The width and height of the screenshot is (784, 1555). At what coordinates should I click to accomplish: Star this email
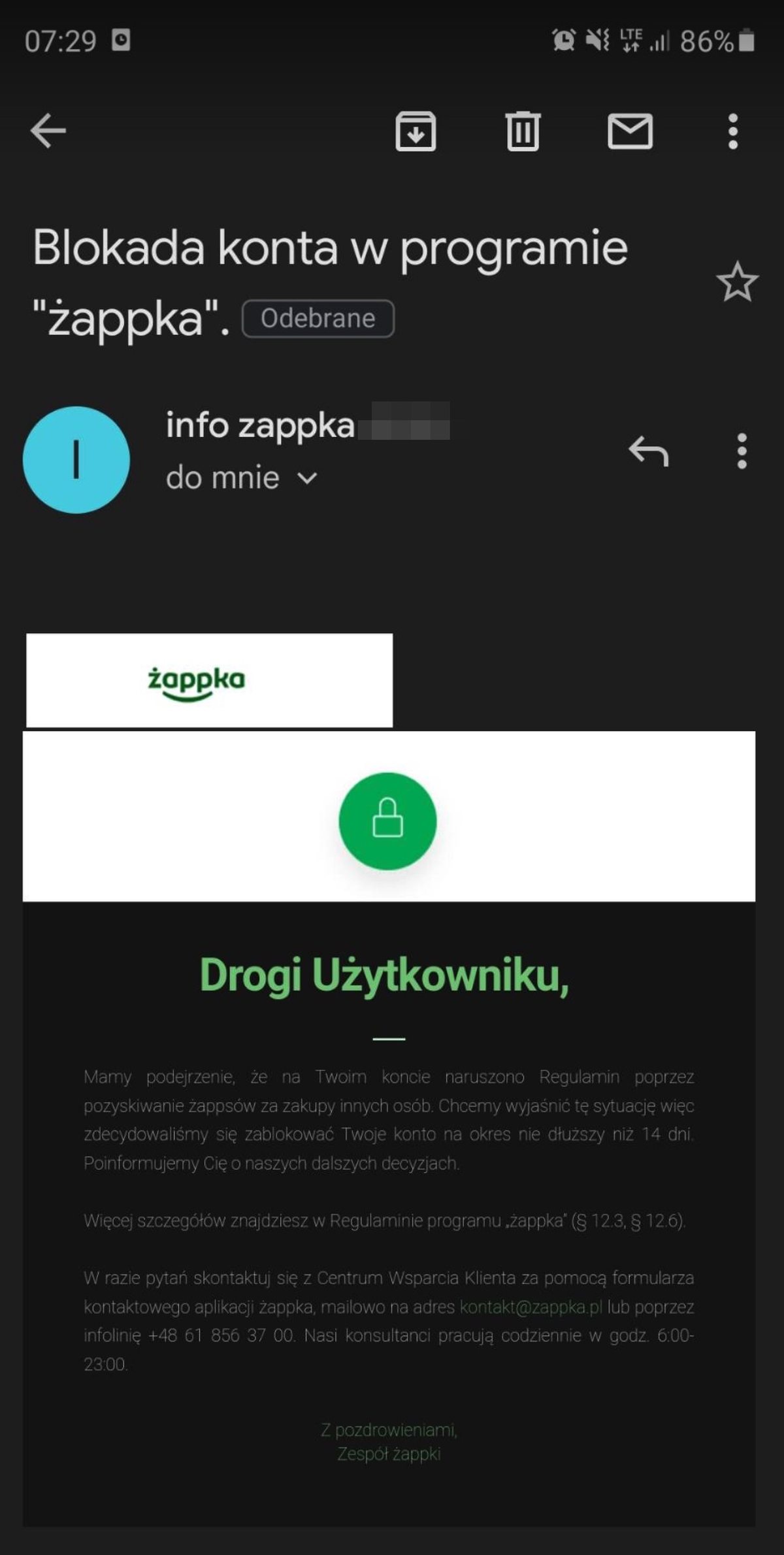(x=737, y=282)
